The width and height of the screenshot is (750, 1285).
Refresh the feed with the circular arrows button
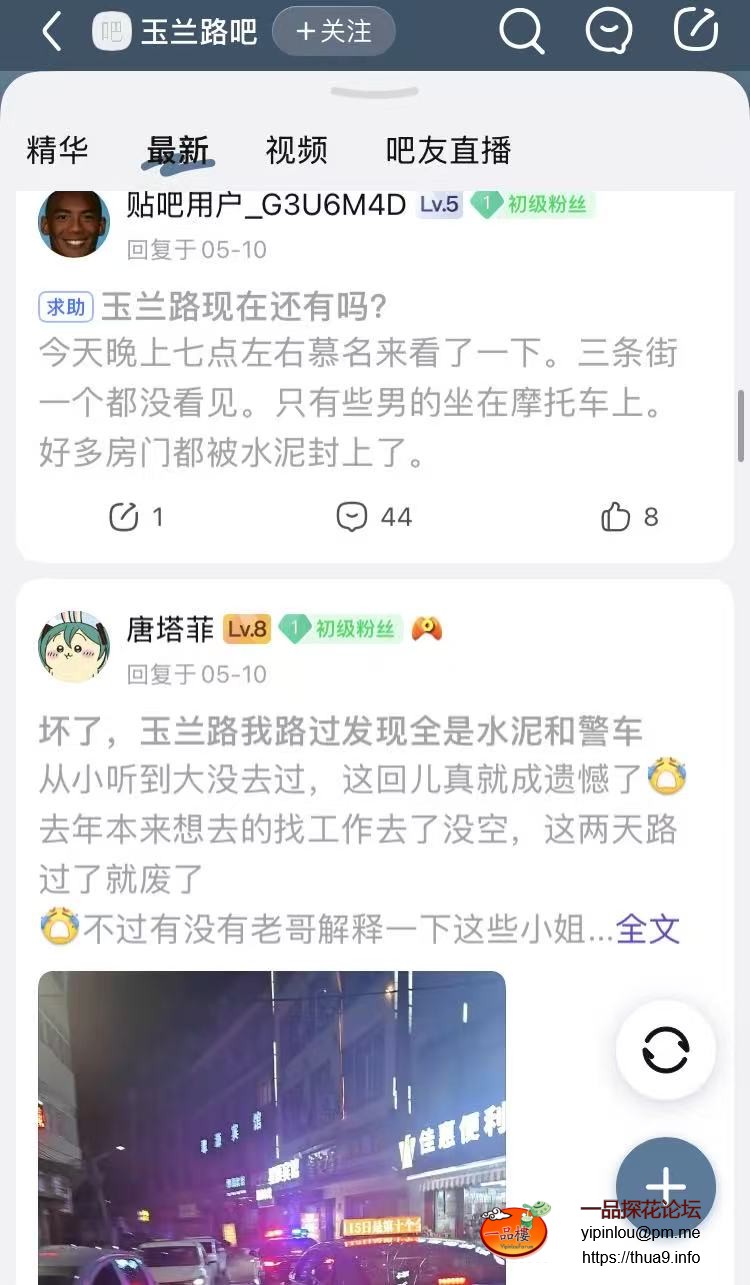click(x=666, y=1051)
